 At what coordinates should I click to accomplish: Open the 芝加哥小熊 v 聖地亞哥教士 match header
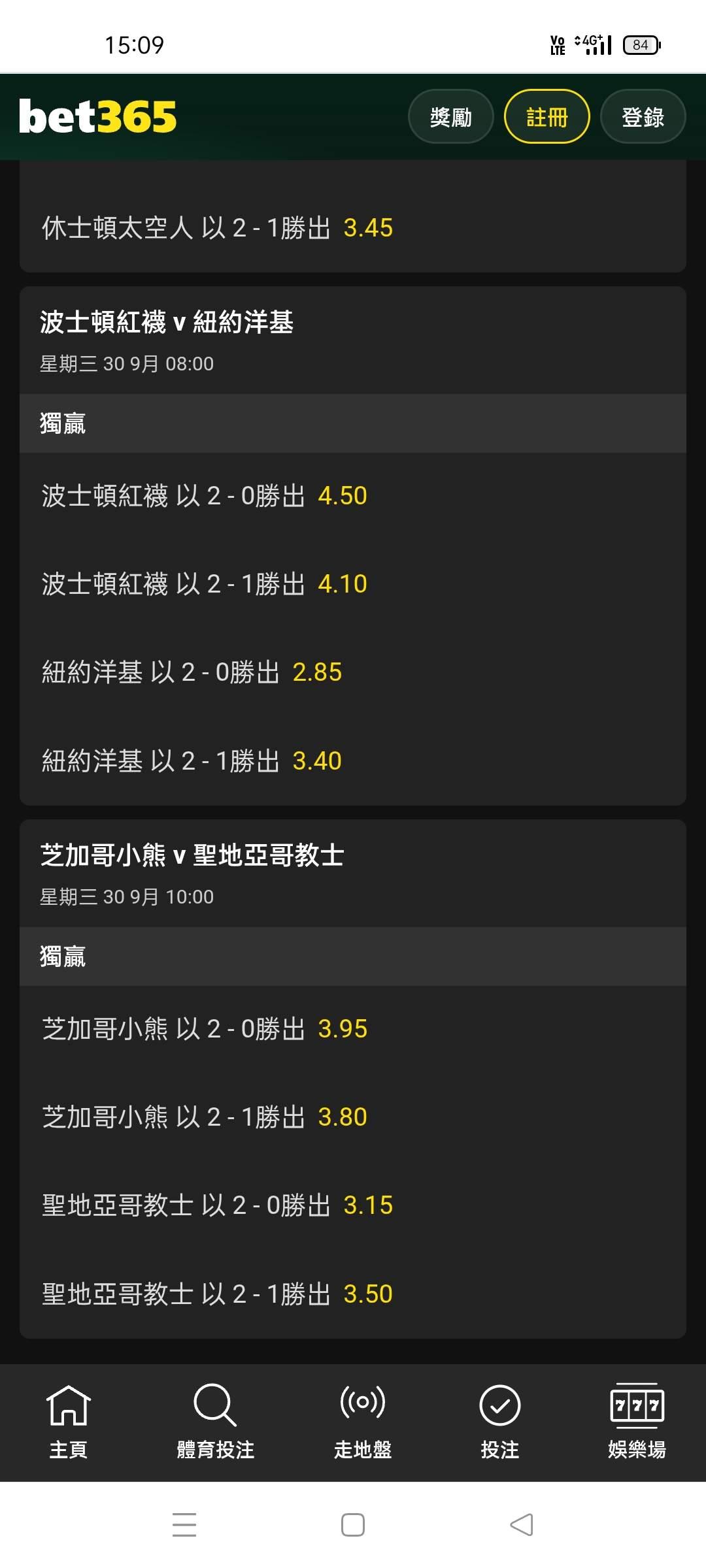[353, 874]
